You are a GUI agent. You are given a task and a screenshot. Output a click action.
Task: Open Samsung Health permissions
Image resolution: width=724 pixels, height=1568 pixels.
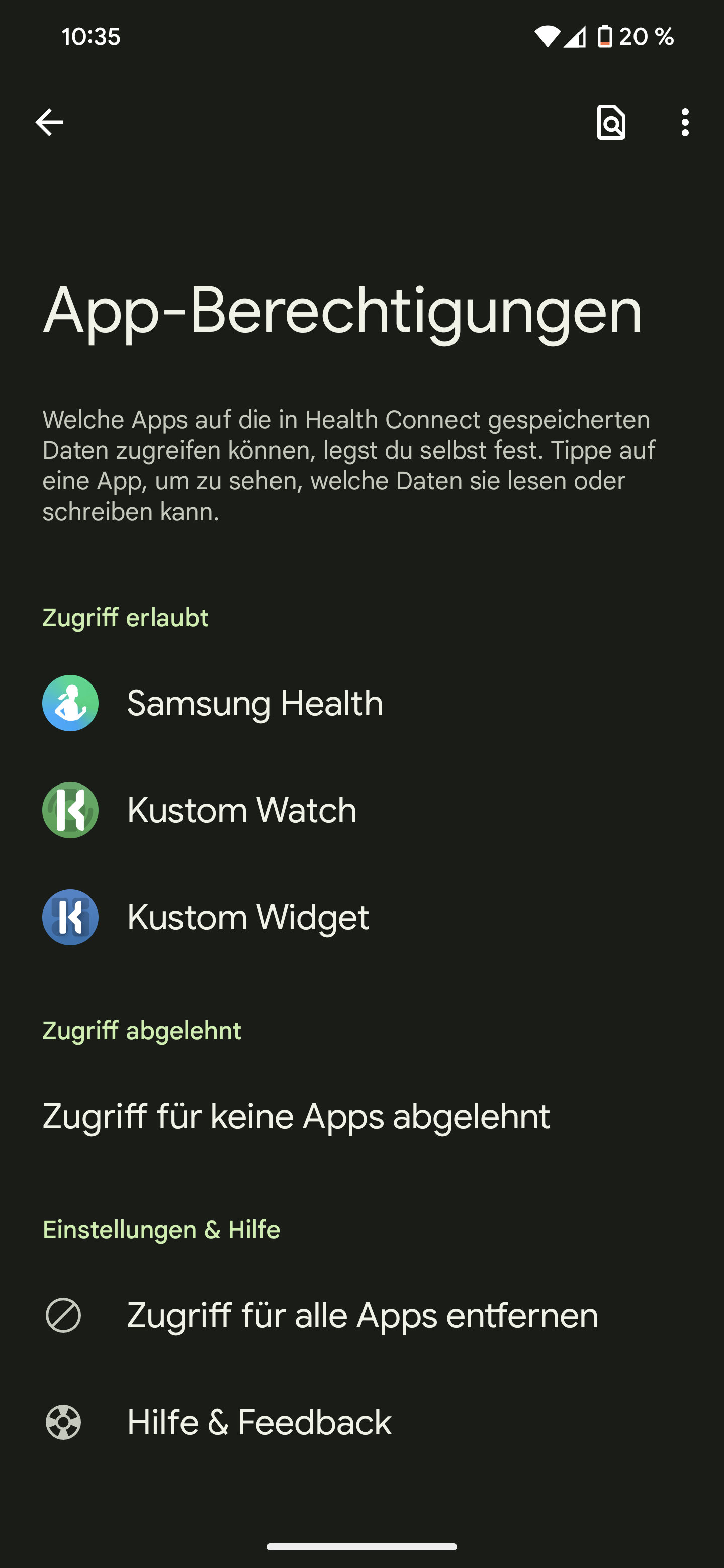(254, 703)
